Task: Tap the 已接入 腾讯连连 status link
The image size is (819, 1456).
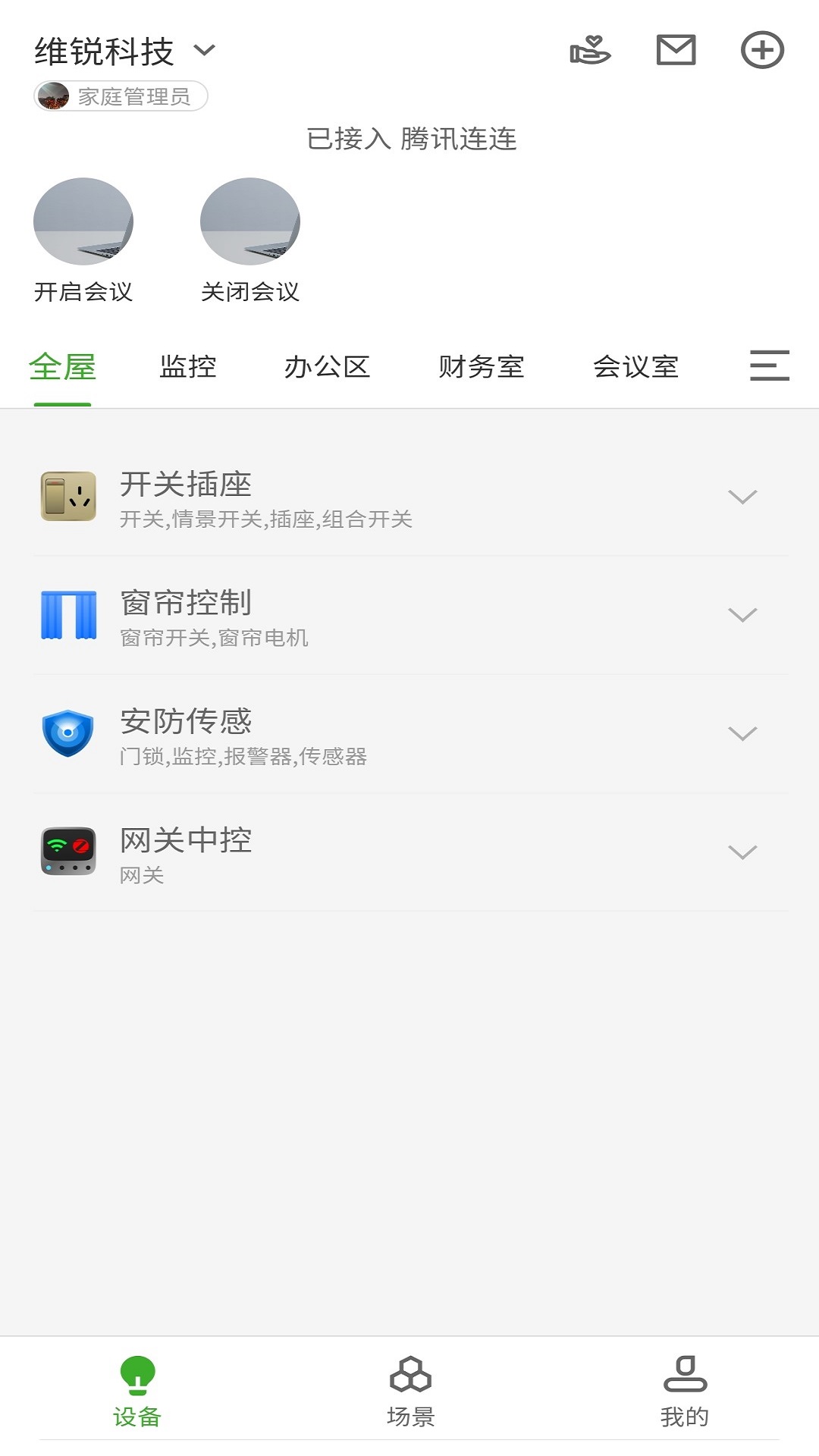Action: [x=412, y=140]
